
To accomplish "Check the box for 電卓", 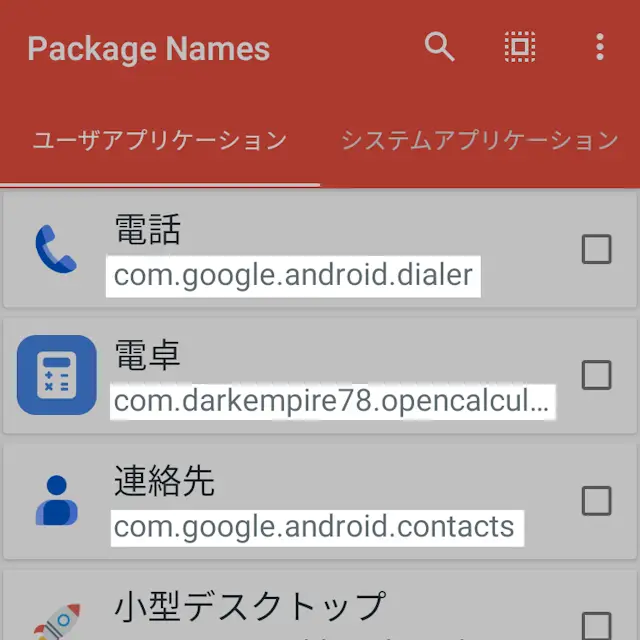I will click(596, 375).
